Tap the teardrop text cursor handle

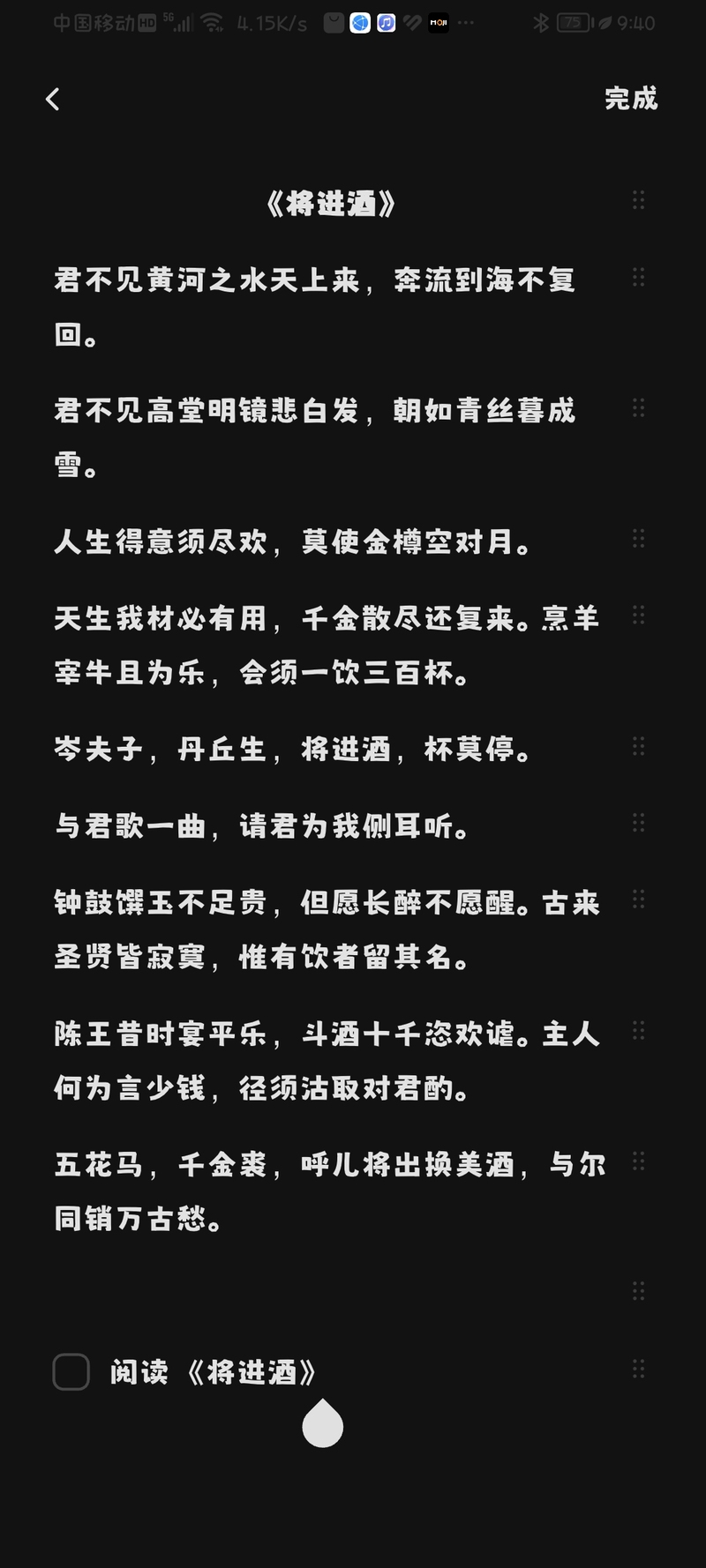click(323, 1423)
